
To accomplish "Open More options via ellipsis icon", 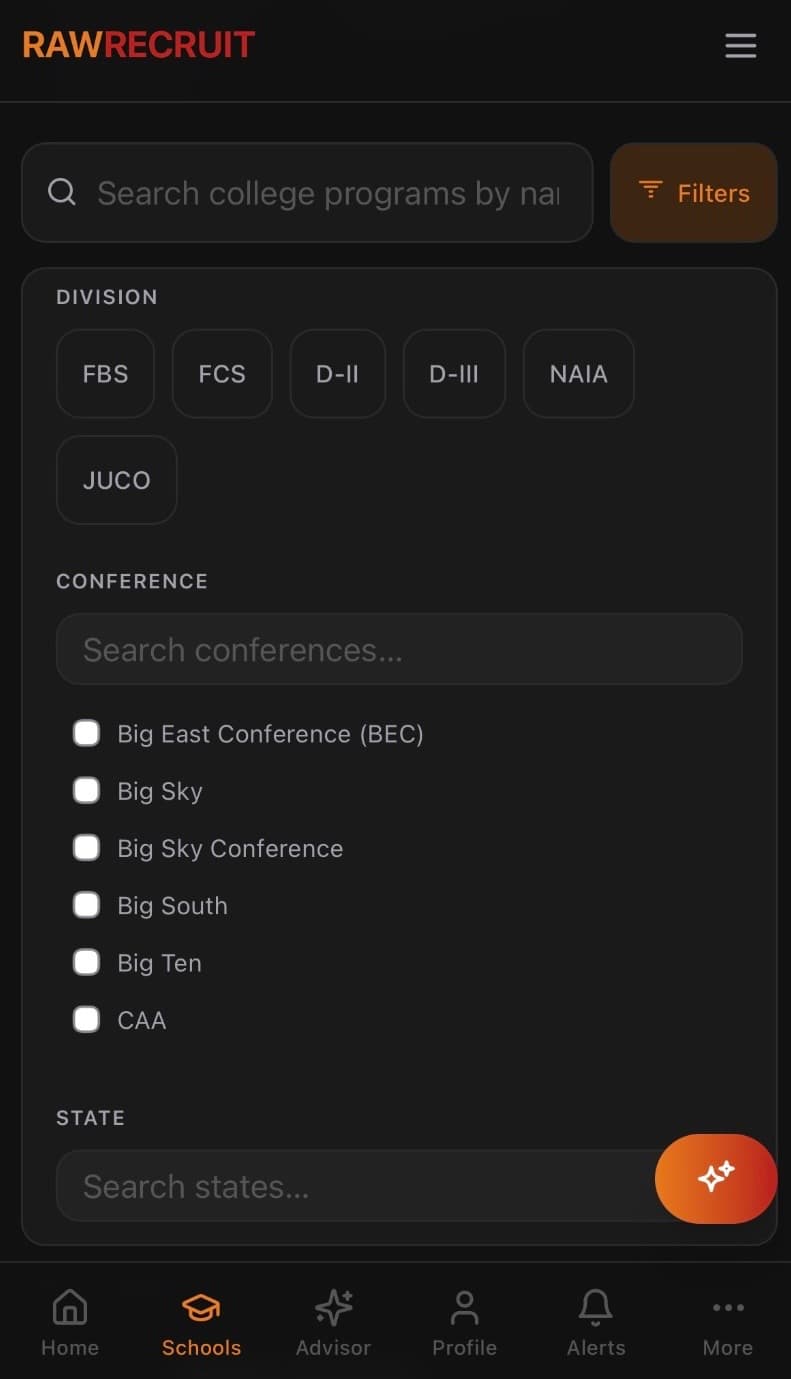I will 727,1307.
